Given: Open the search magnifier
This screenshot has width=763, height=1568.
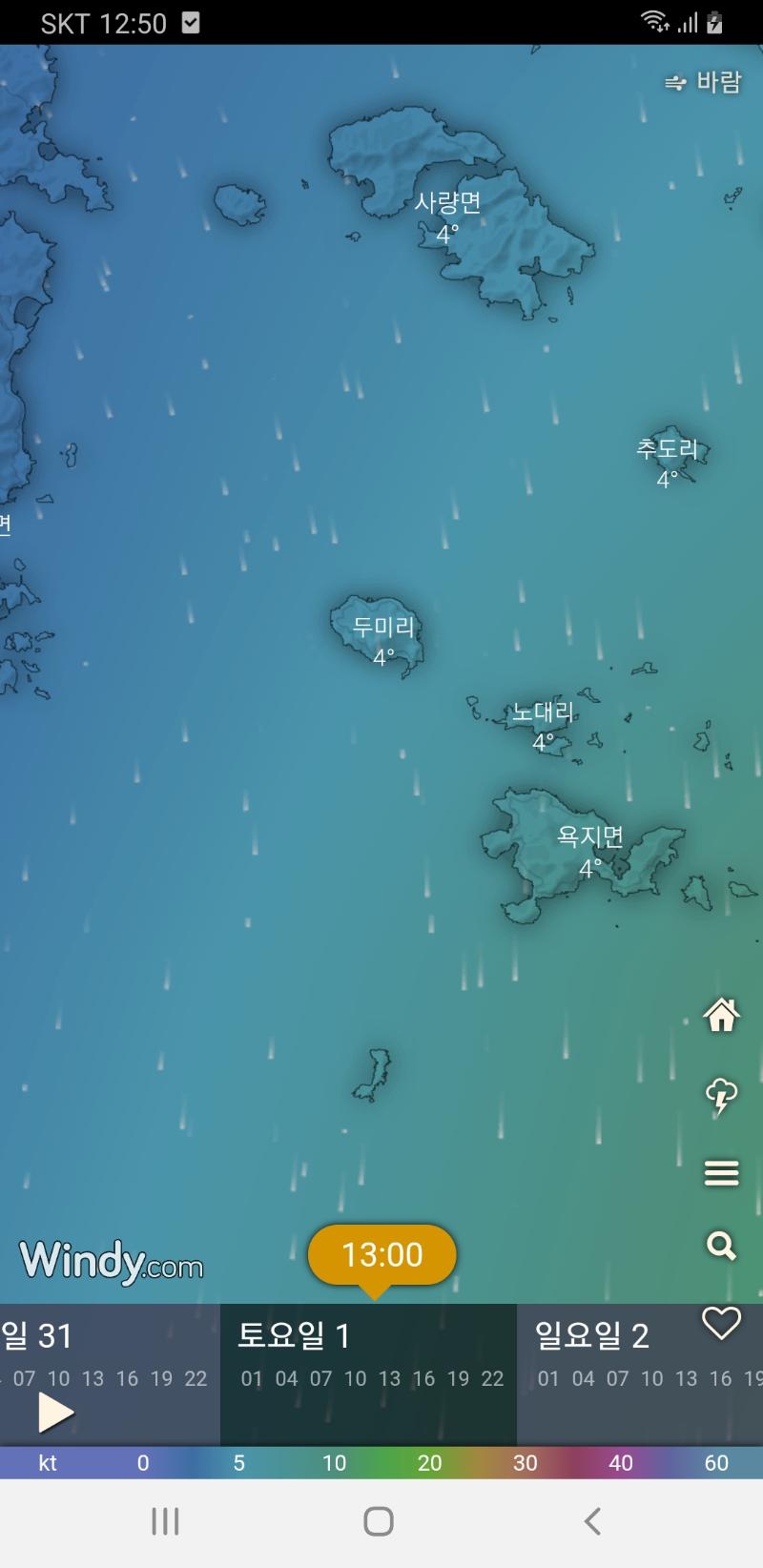Looking at the screenshot, I should pos(721,1246).
